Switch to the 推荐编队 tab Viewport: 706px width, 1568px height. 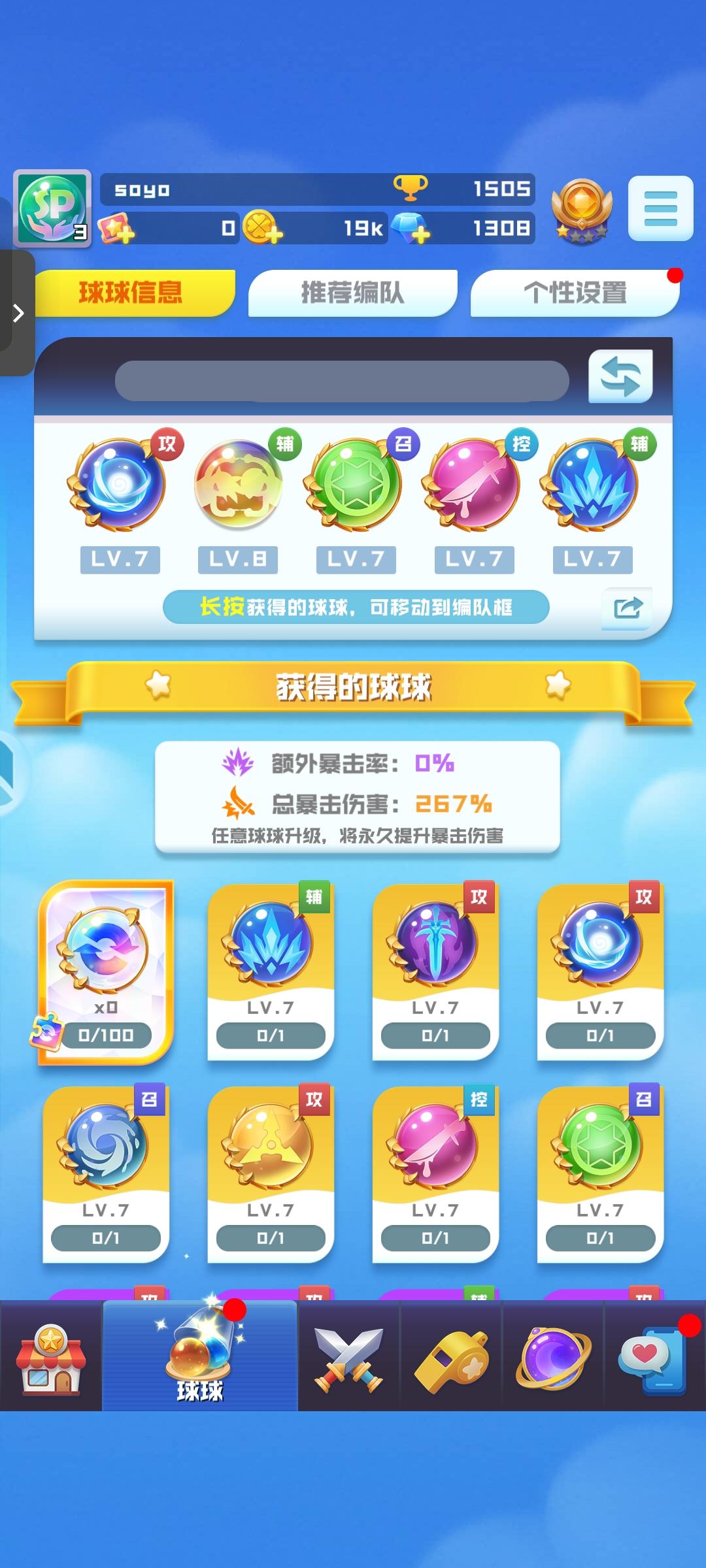click(x=352, y=293)
